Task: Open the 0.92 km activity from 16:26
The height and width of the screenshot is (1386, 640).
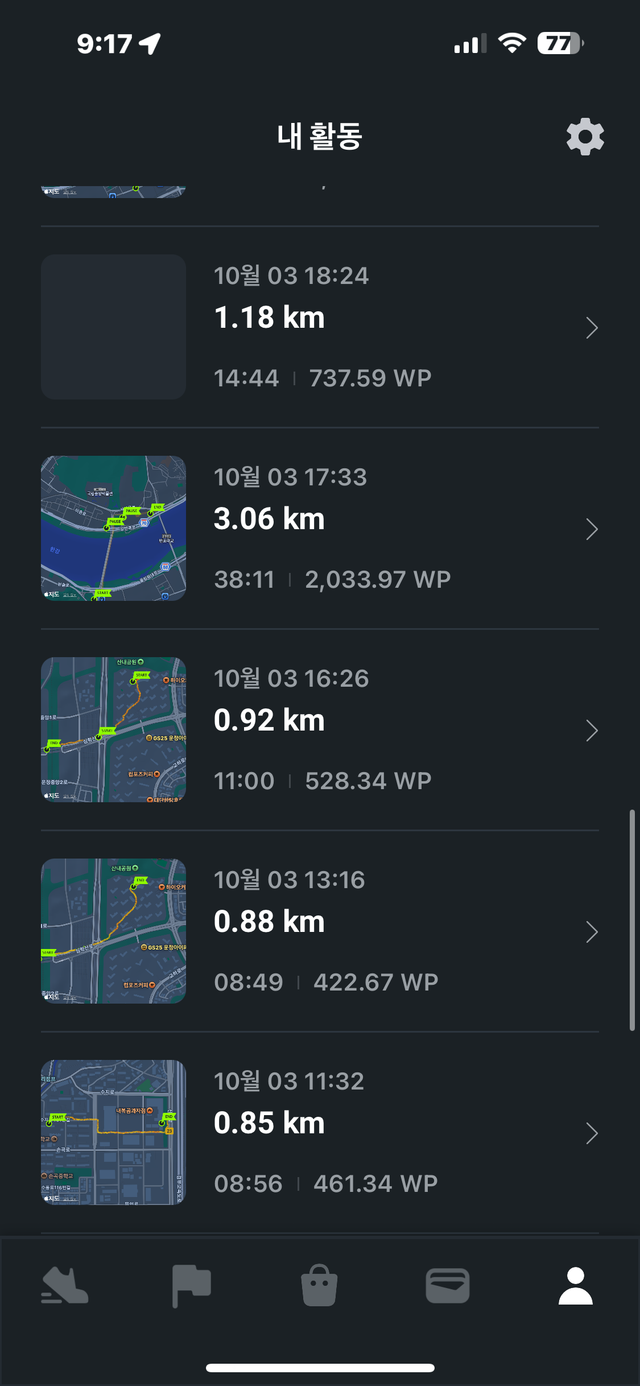Action: [320, 730]
